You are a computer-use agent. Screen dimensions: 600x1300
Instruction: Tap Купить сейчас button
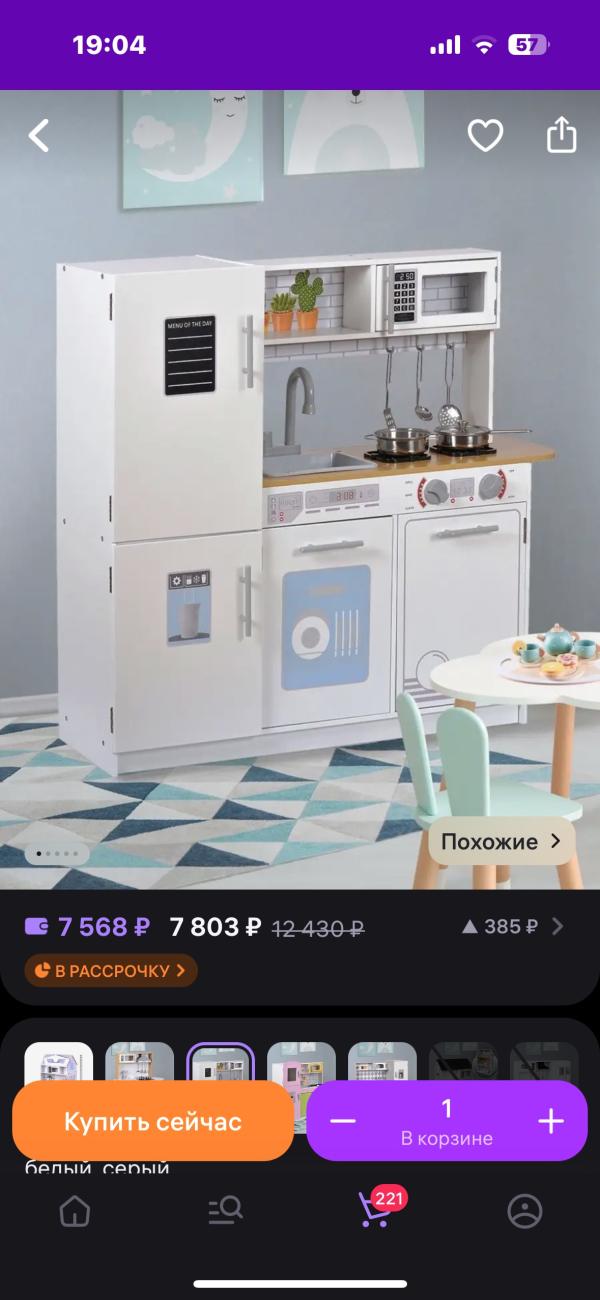point(153,1121)
